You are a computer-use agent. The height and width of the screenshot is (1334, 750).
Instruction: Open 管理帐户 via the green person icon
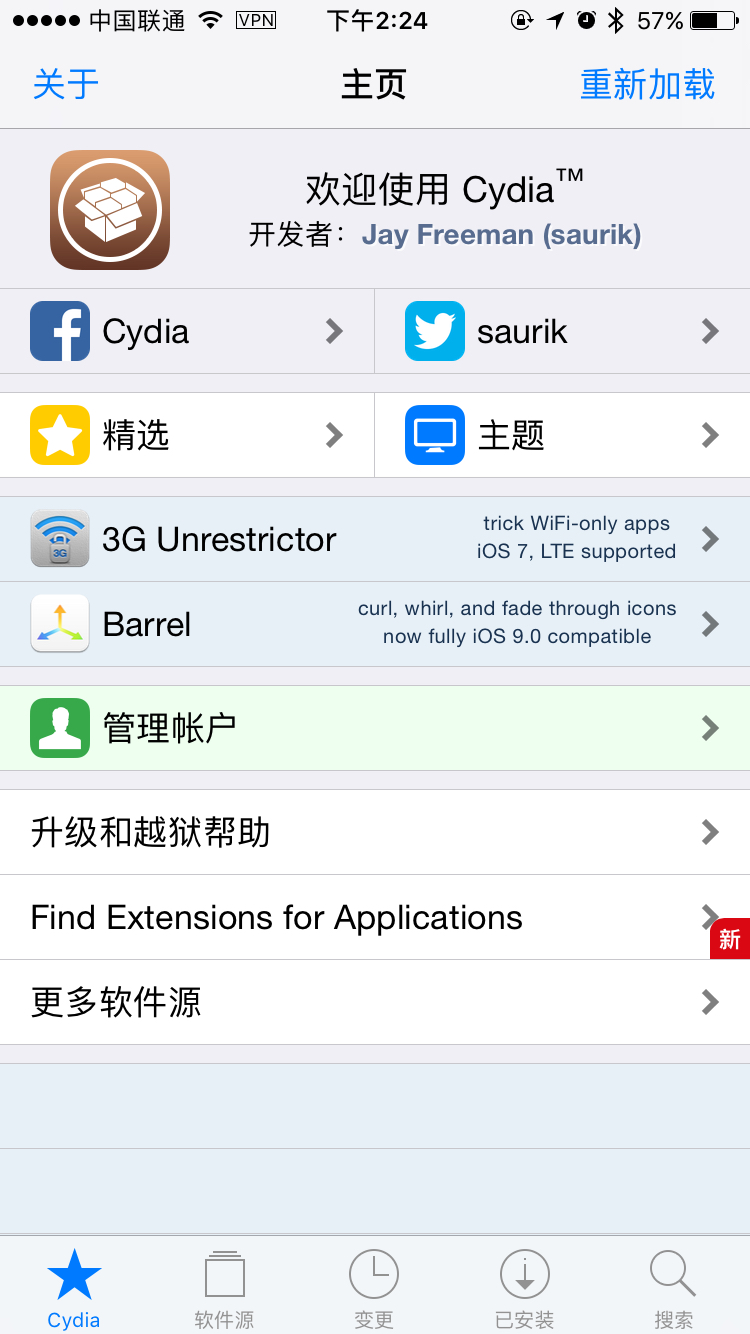click(62, 728)
